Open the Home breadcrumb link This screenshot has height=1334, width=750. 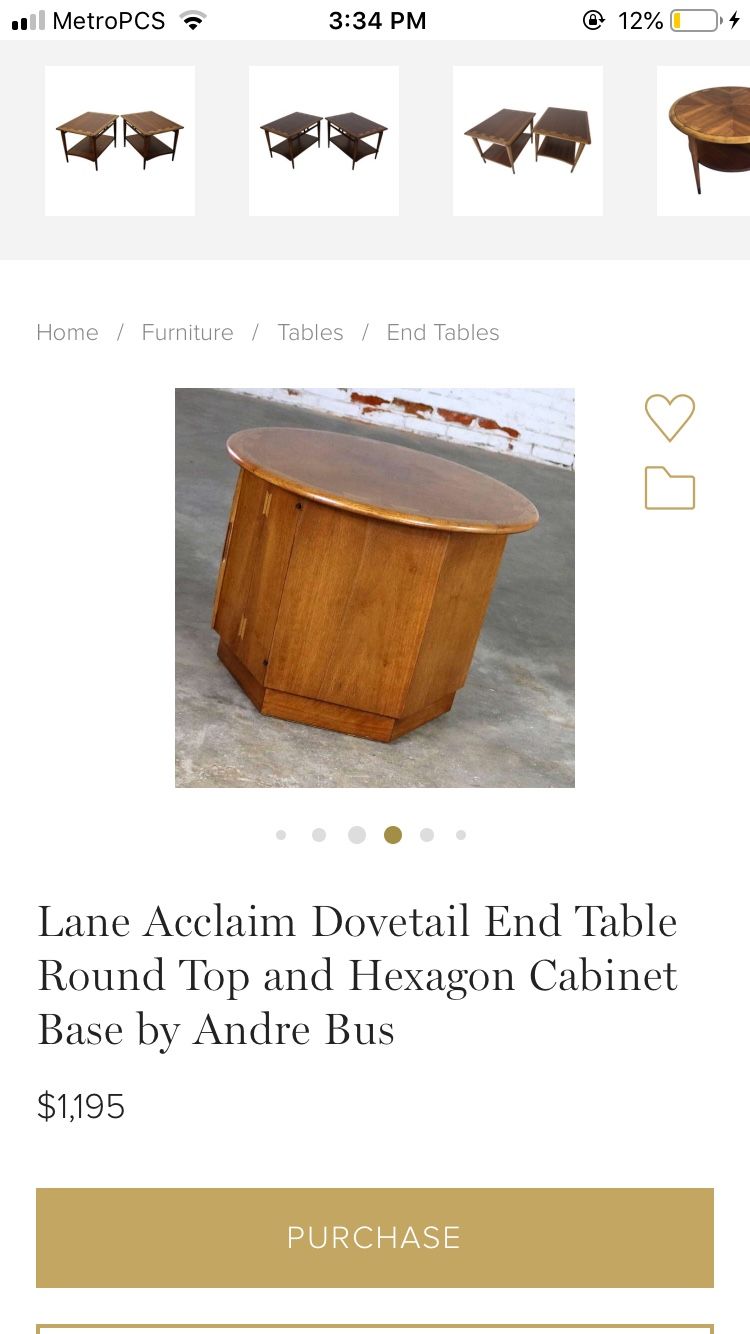click(x=67, y=333)
